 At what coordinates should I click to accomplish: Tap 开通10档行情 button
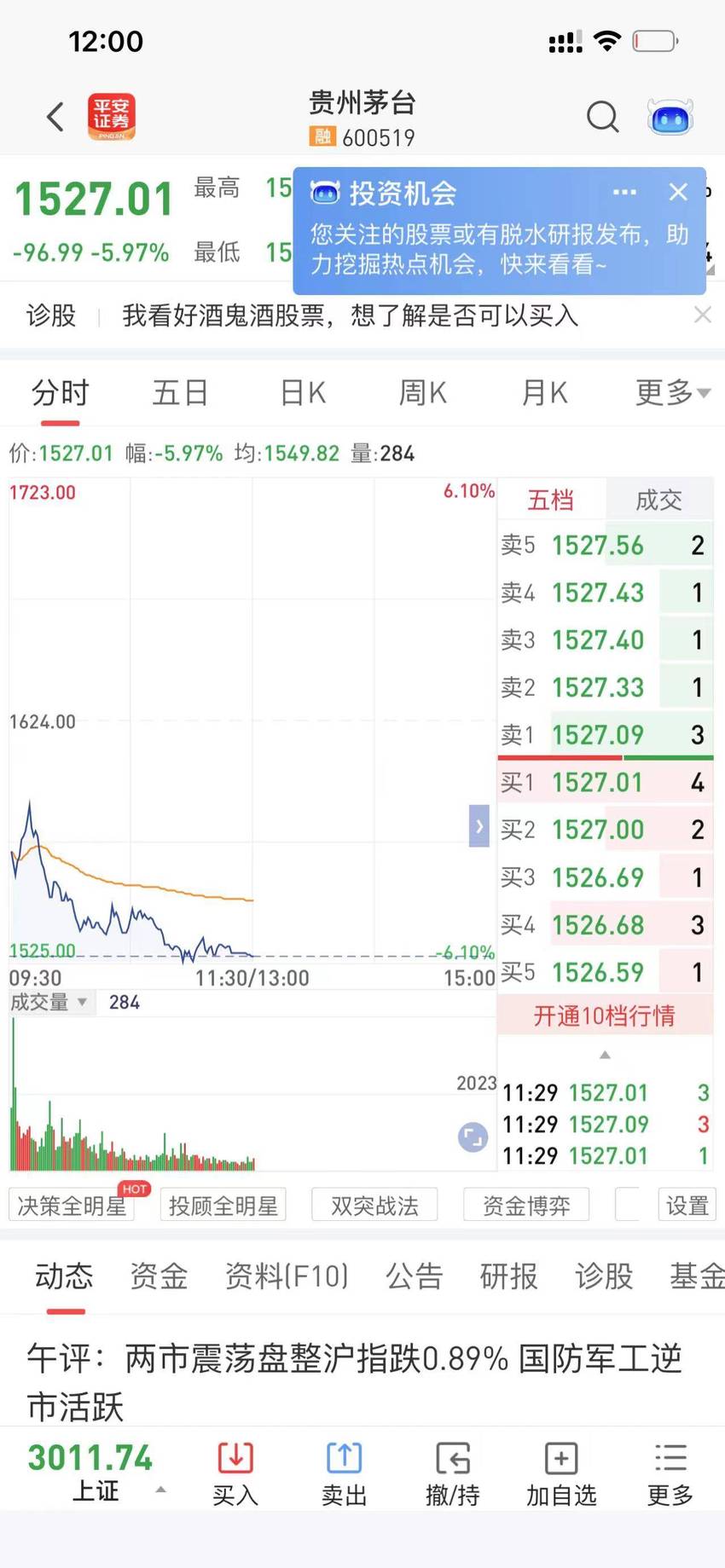605,1015
